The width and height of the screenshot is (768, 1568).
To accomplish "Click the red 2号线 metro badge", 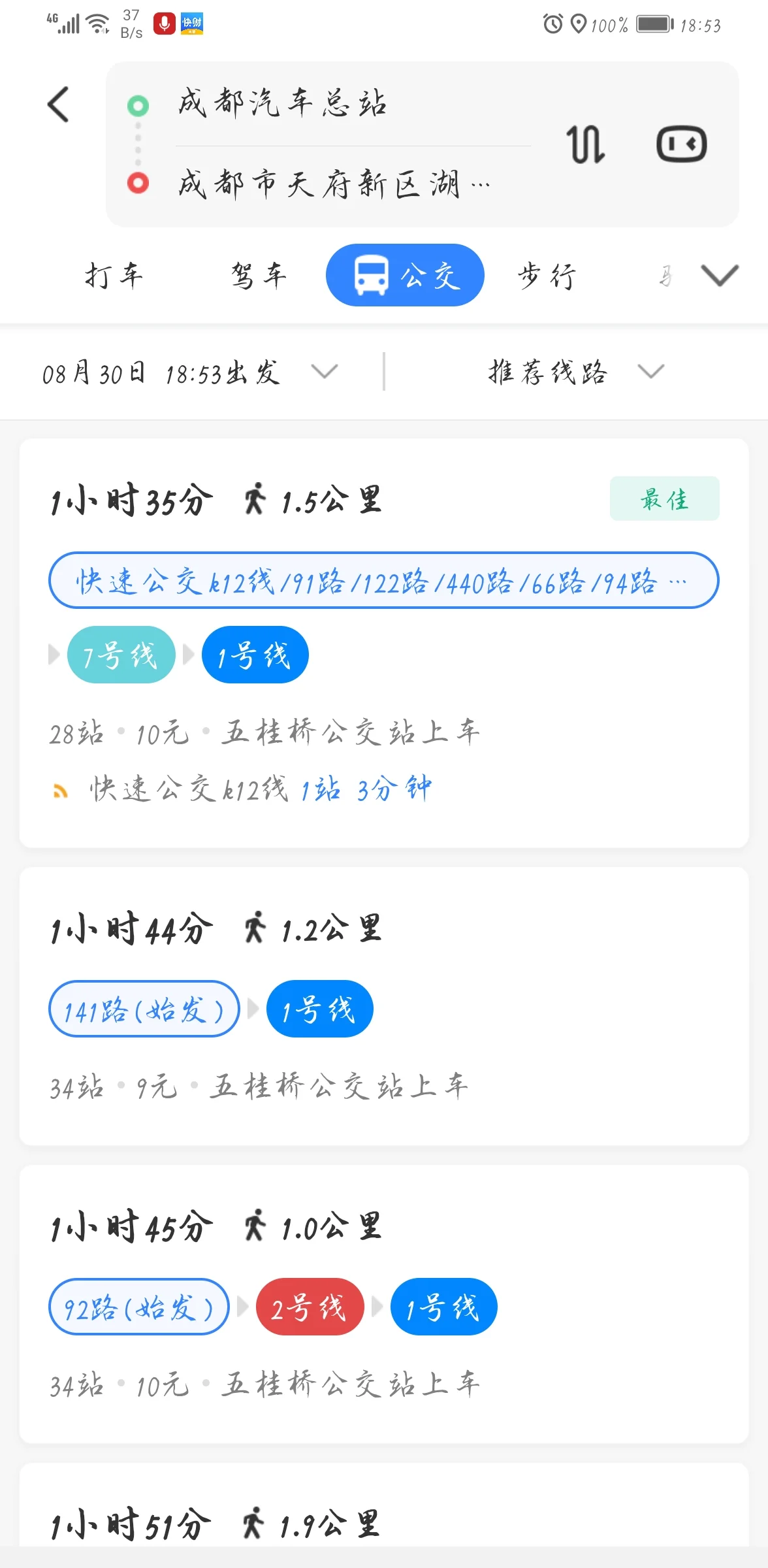I will (x=310, y=1307).
